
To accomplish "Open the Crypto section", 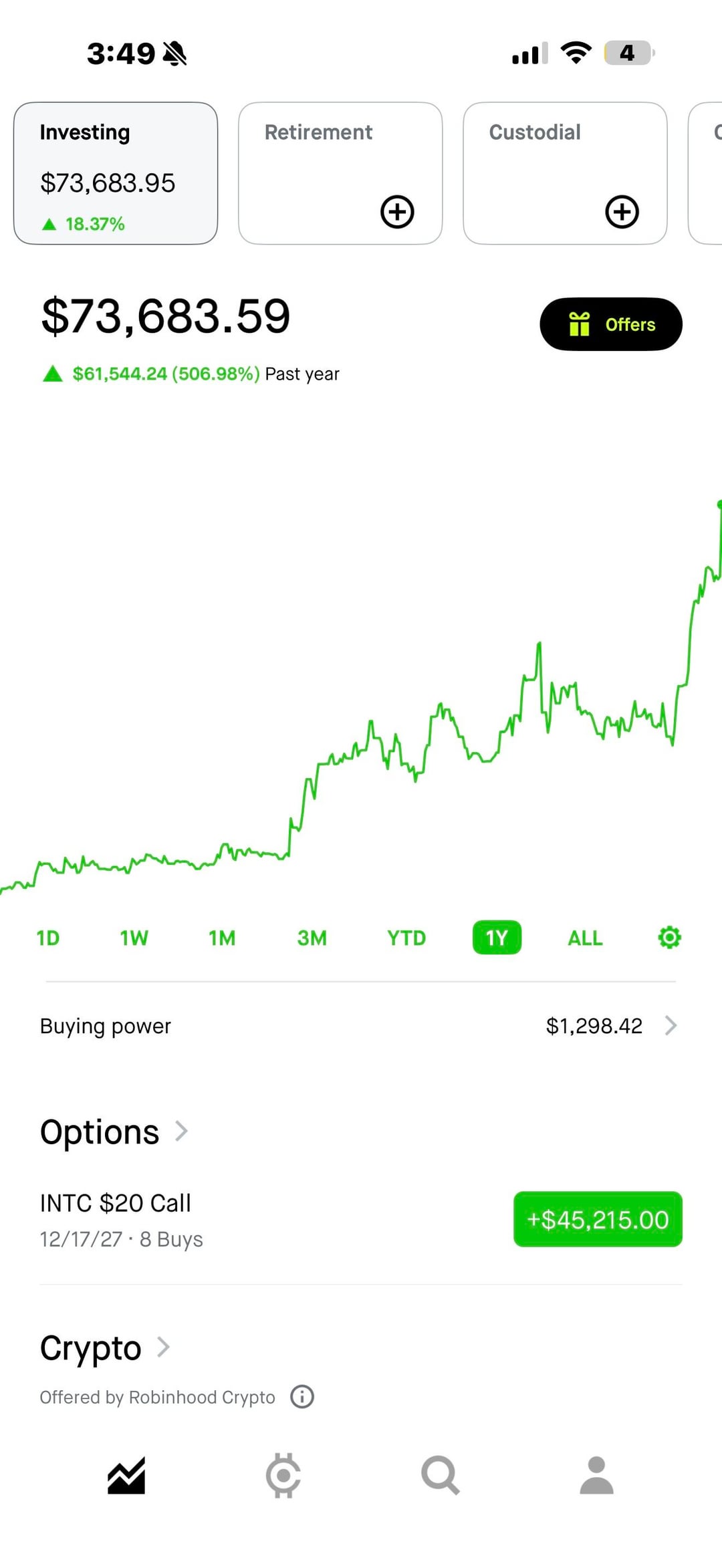I will pyautogui.click(x=105, y=1347).
